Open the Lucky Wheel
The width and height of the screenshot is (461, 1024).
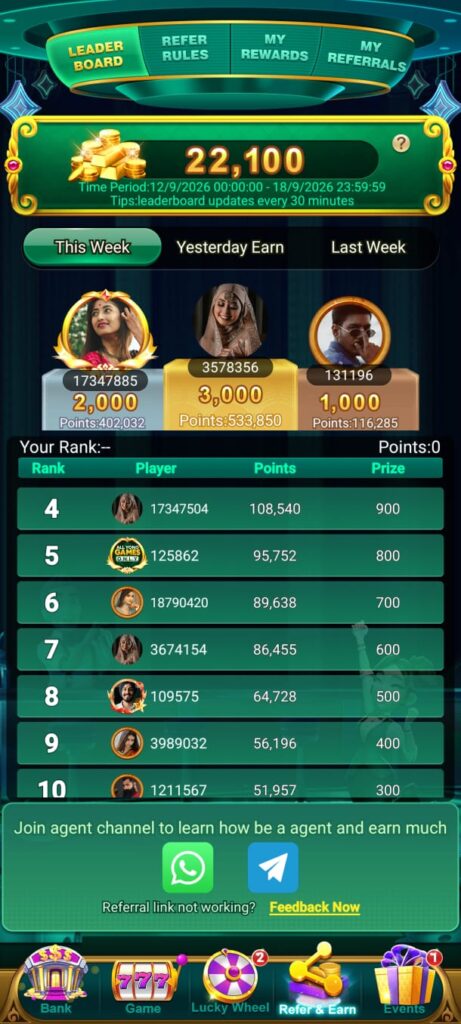pos(230,982)
